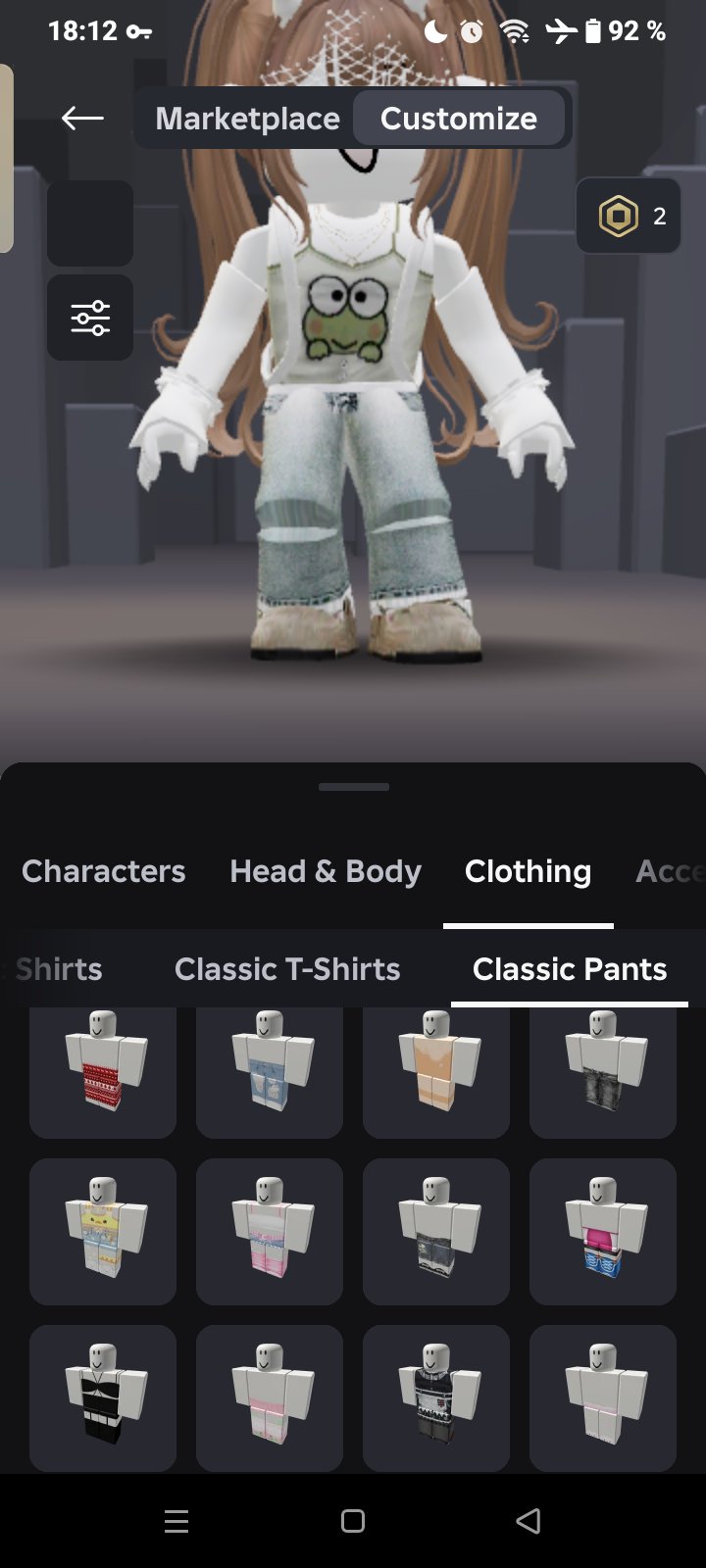Switch to Head & Body tab

coord(326,871)
